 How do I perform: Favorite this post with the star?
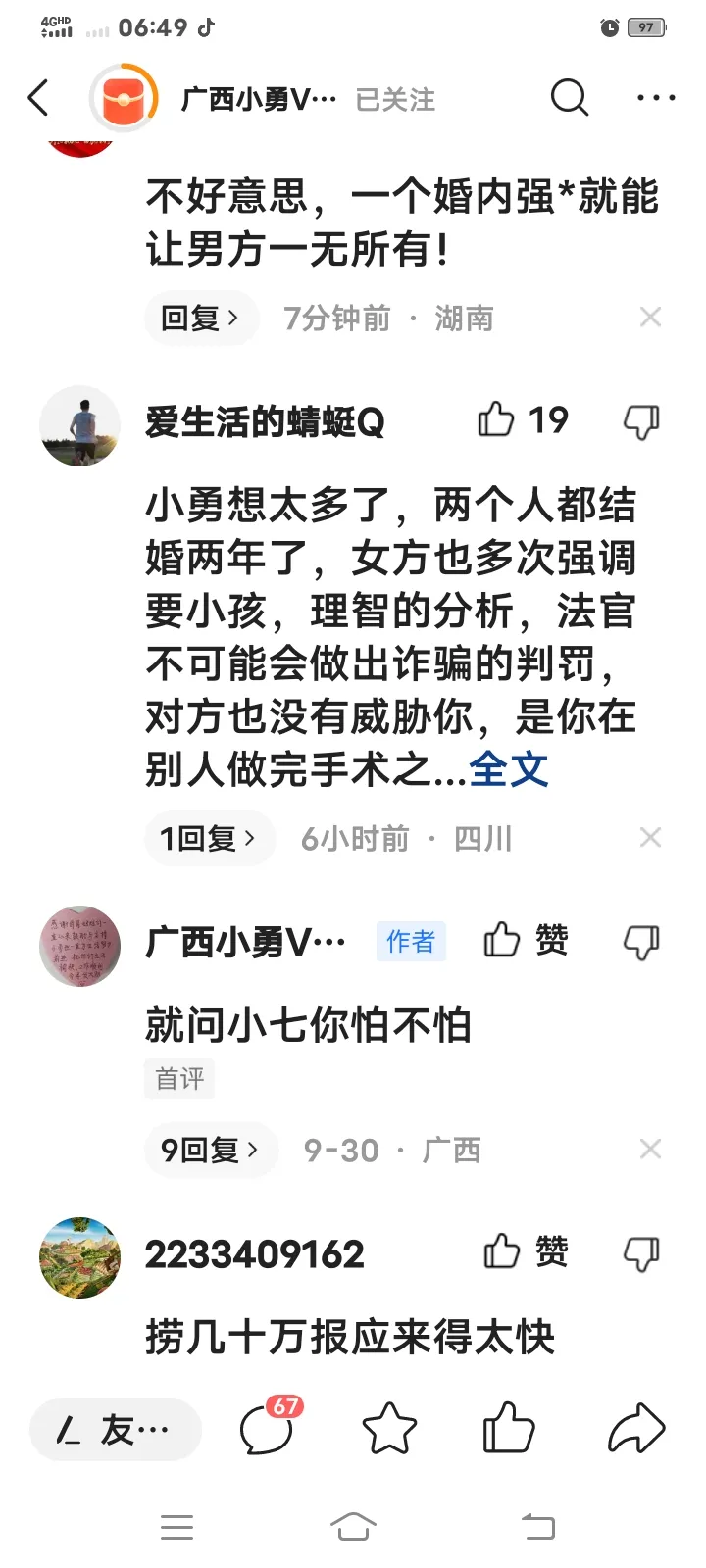coord(389,1428)
